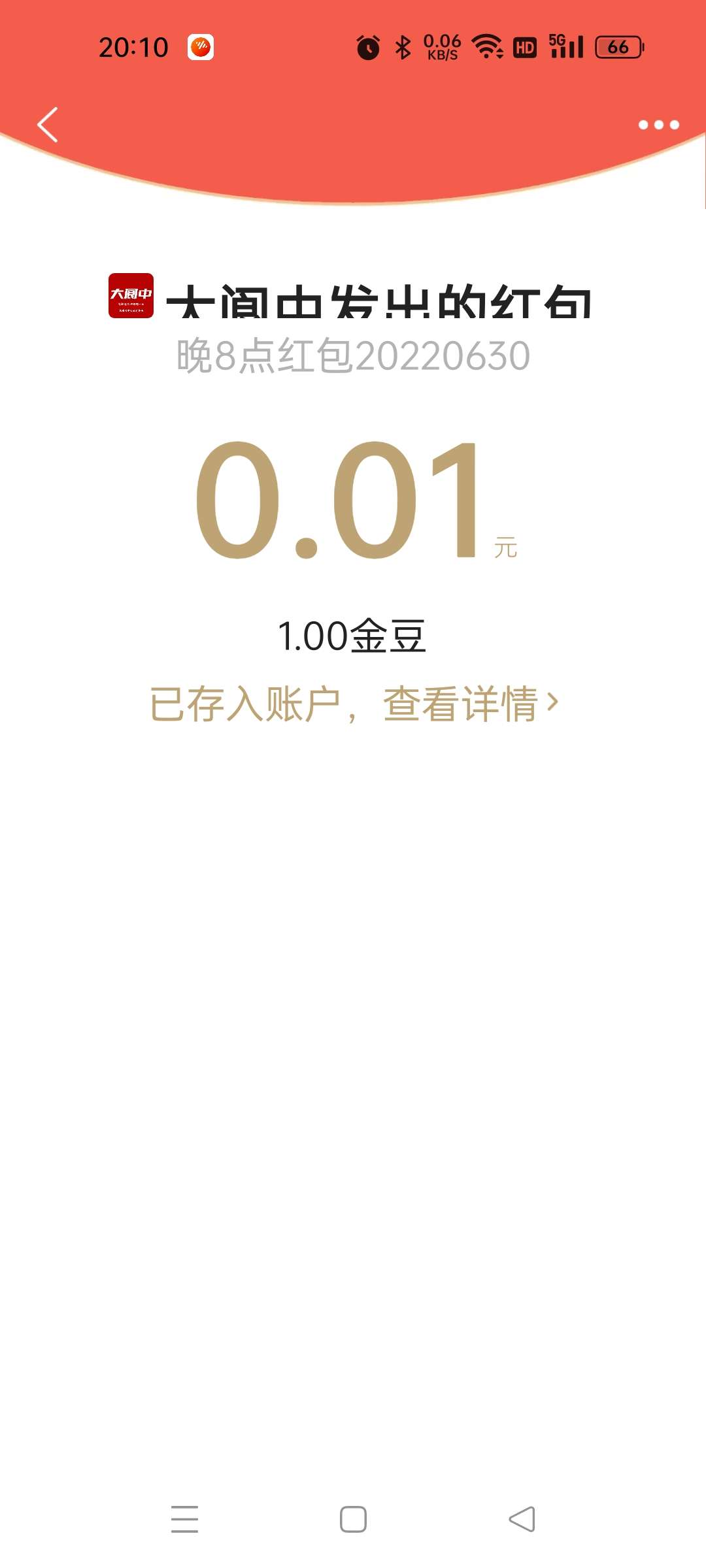Tap the notification icon beside the clock
This screenshot has width=706, height=1568.
pyautogui.click(x=201, y=46)
